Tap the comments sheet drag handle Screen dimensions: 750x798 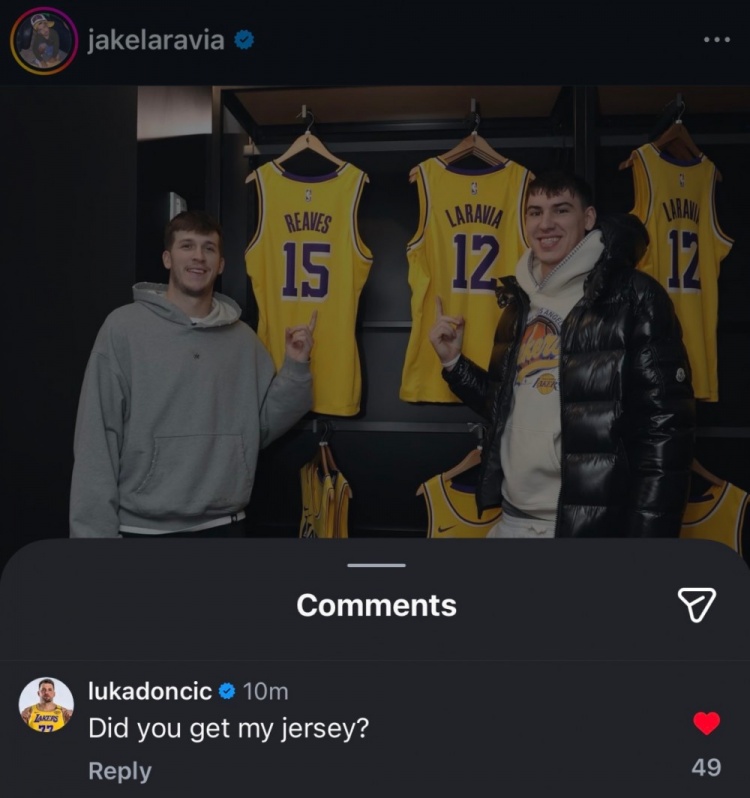coord(376,566)
